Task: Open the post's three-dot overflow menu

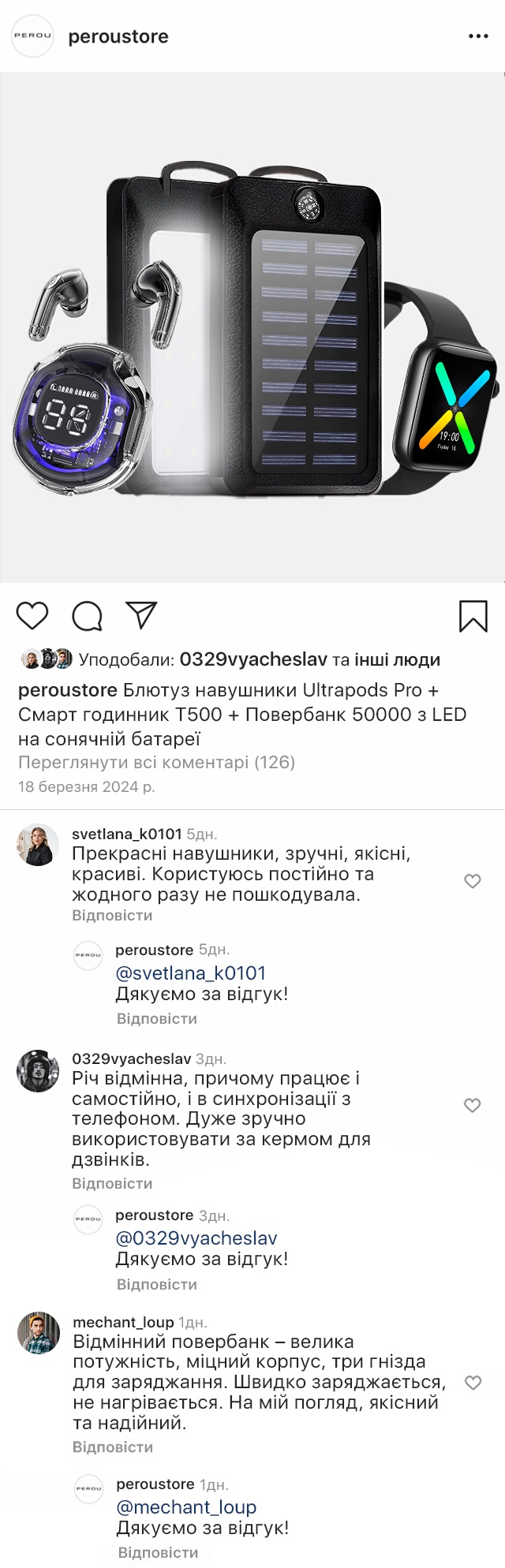Action: coord(478,36)
